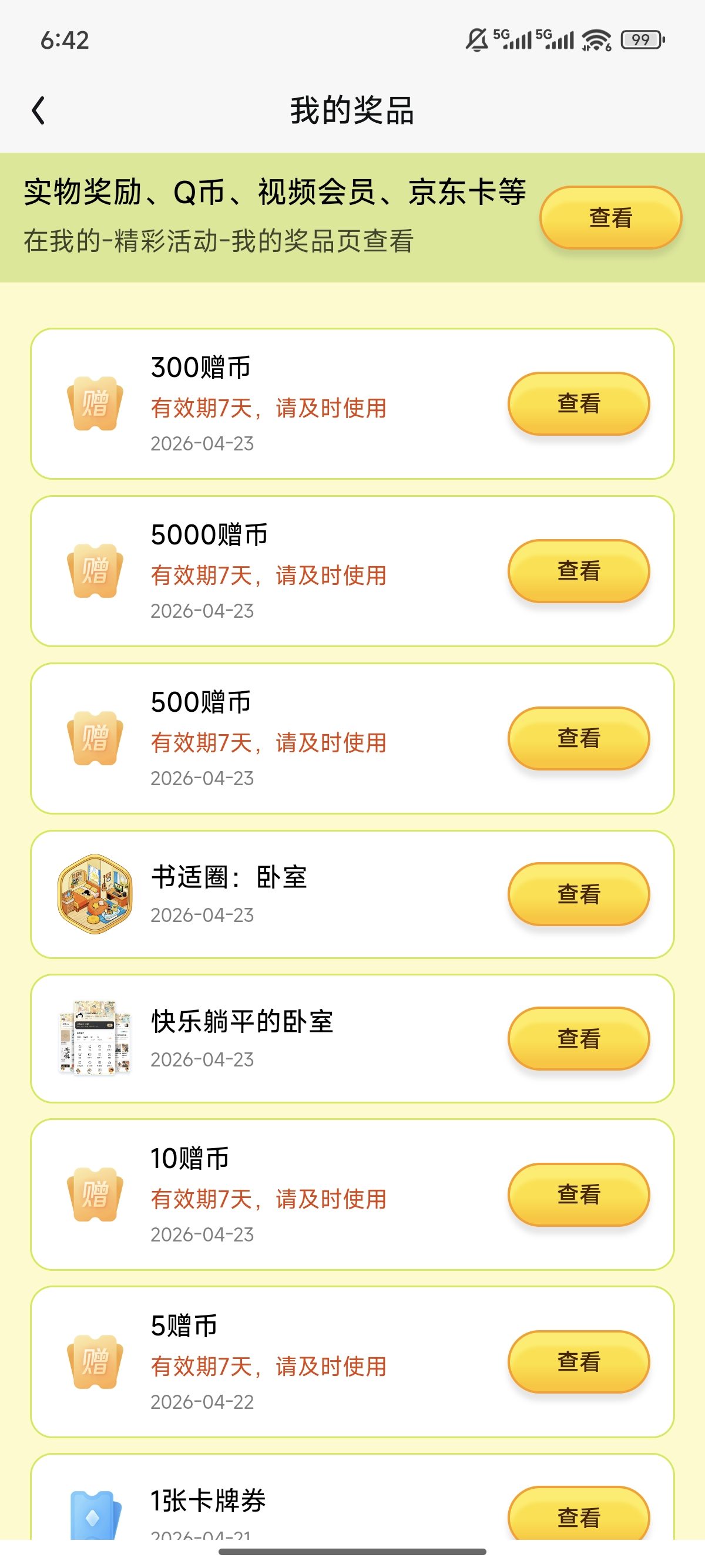Open 查看 next to 500赠币
705x1568 pixels.
[x=578, y=738]
